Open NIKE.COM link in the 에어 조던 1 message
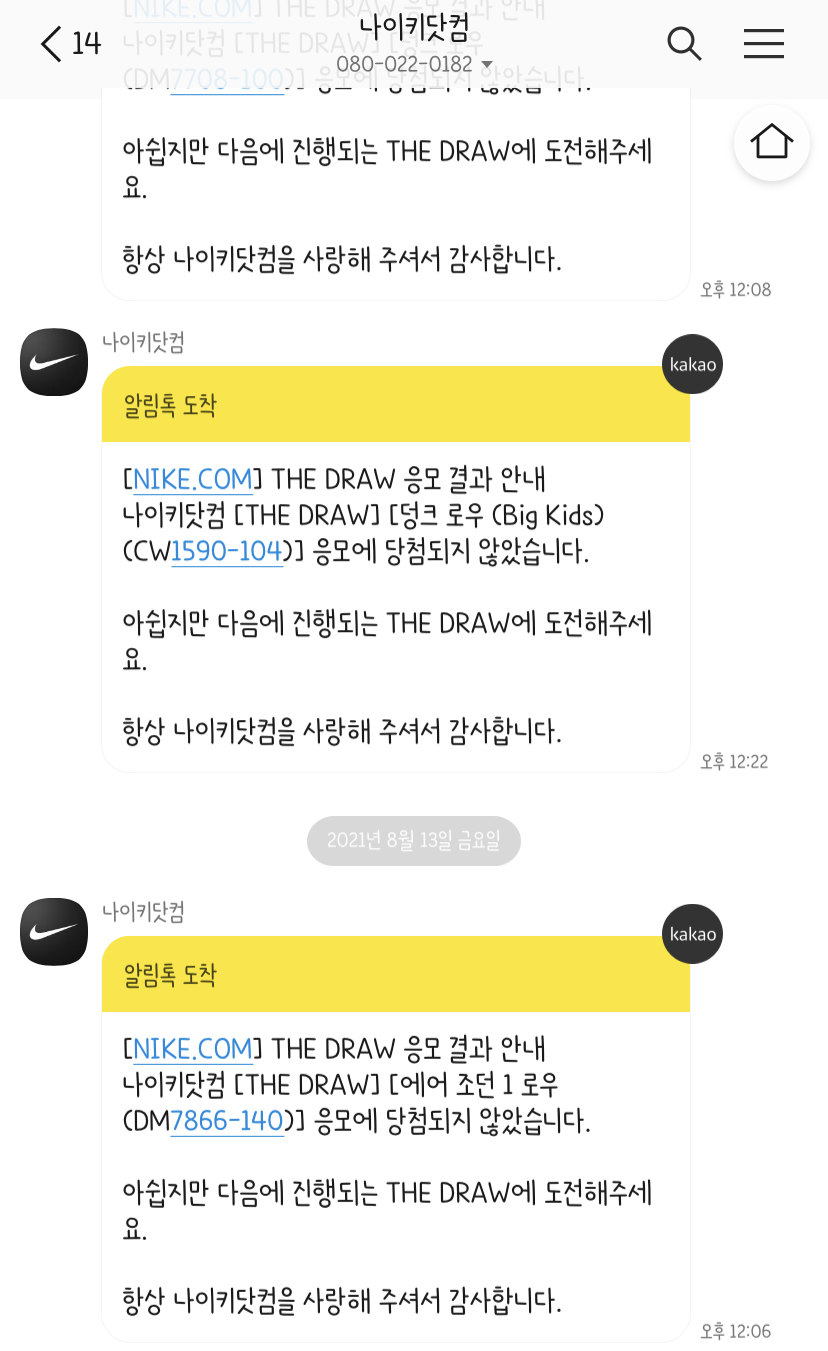The image size is (828, 1351). [x=193, y=1049]
